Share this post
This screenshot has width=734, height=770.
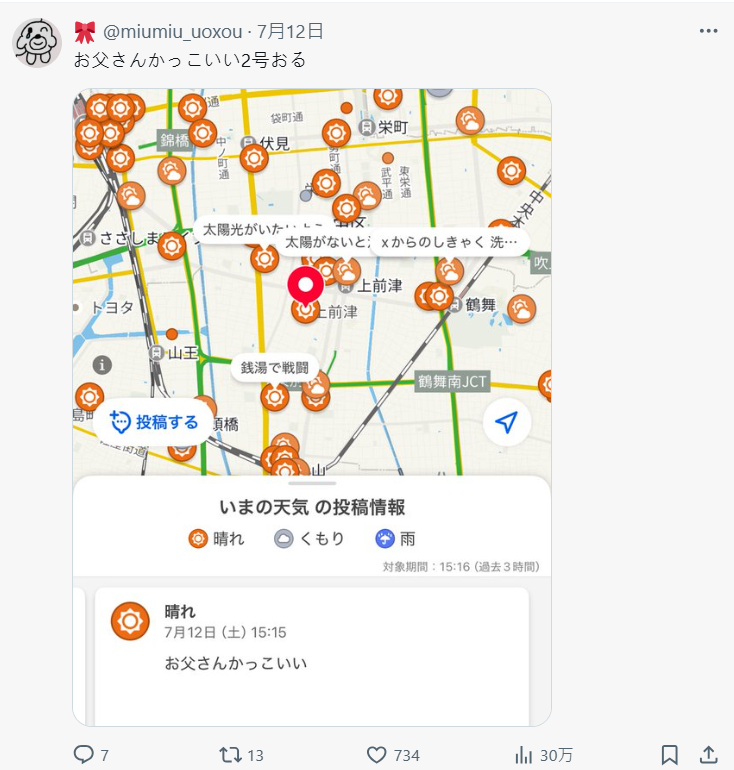click(x=708, y=755)
